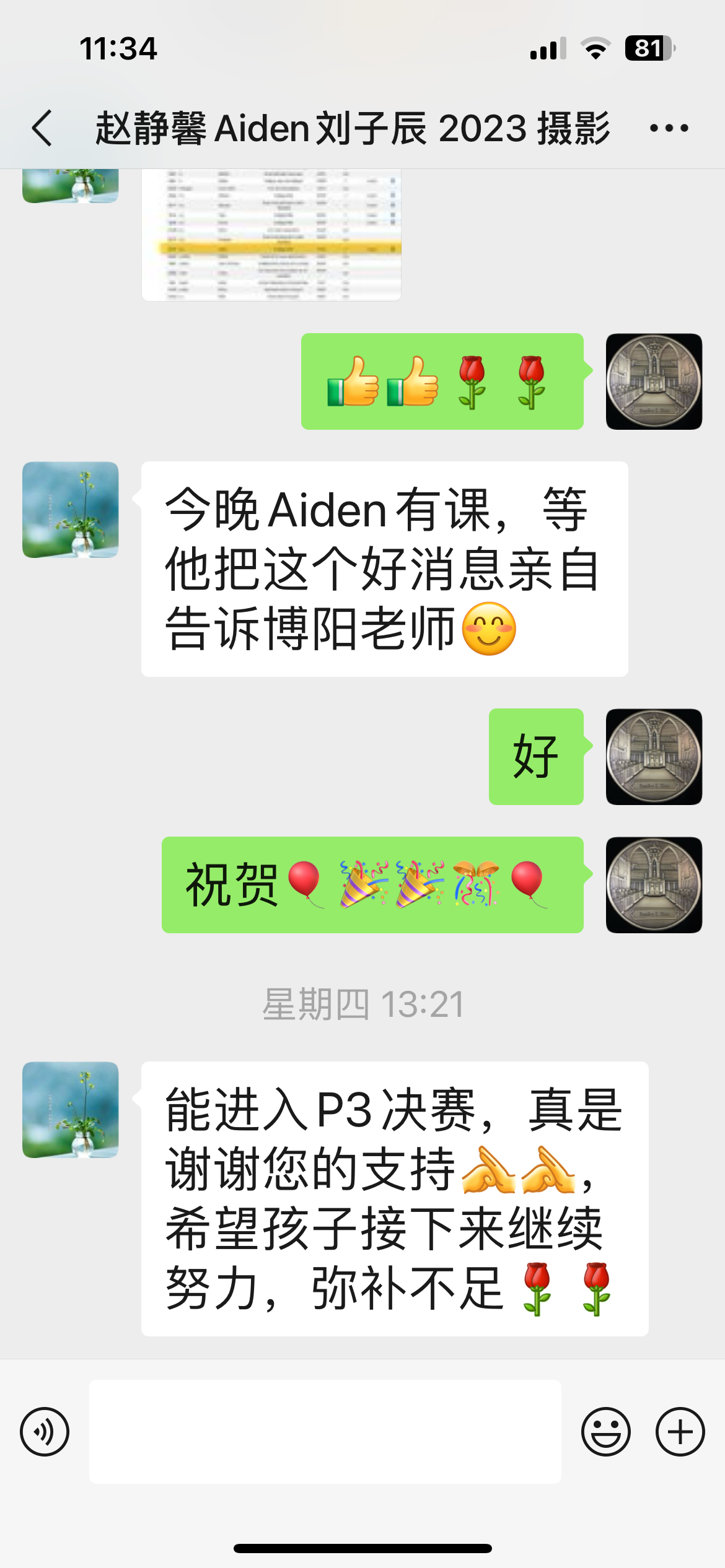Open the shared spreadsheet image
The image size is (725, 1568).
pyautogui.click(x=271, y=235)
